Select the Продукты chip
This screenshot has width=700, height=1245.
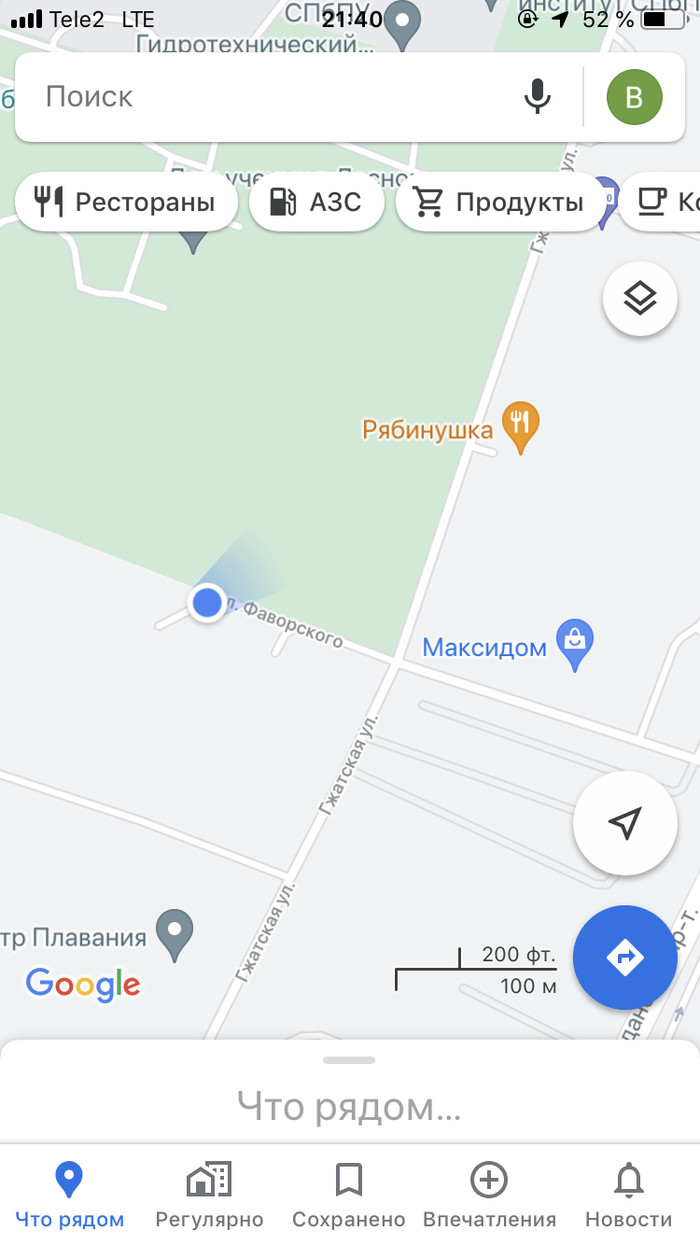[501, 203]
